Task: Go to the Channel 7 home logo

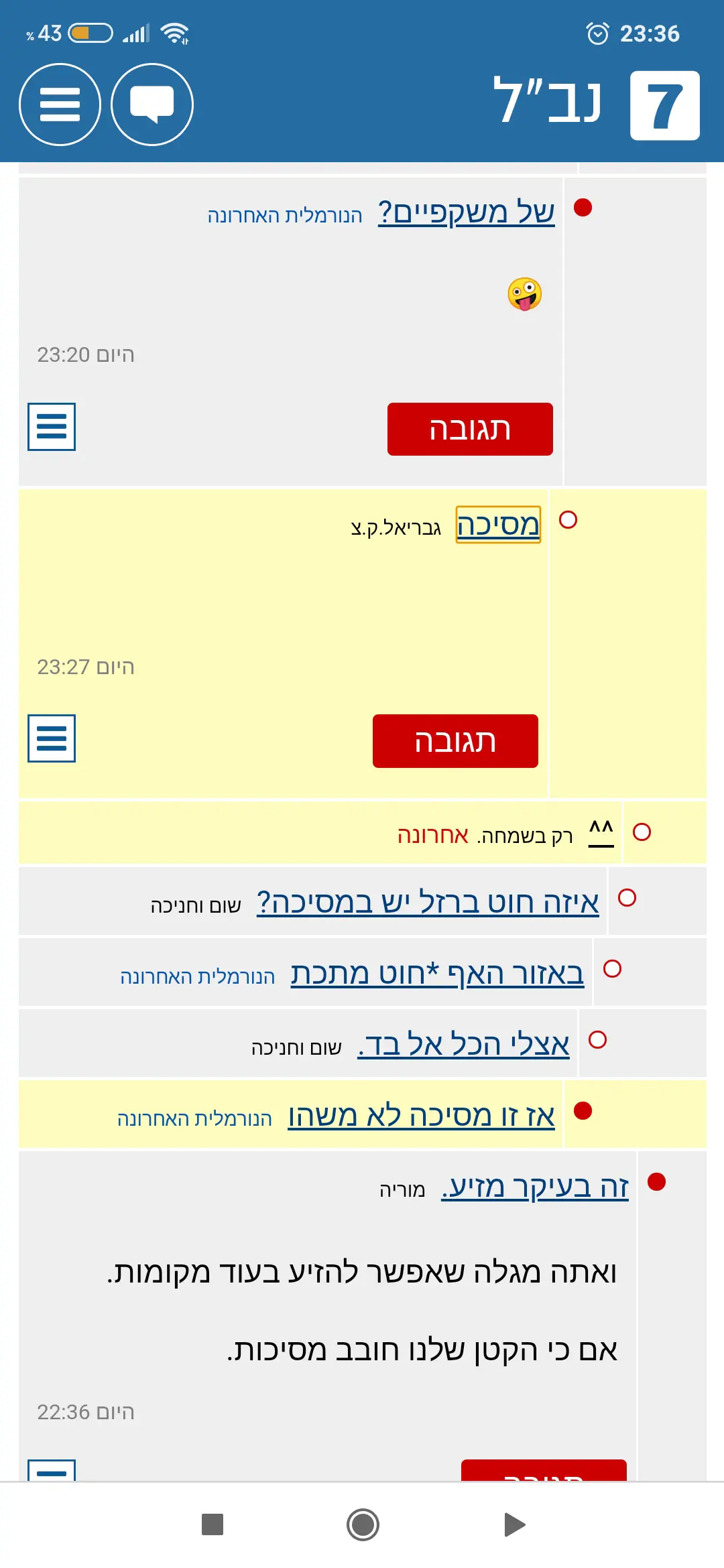Action: pos(664,105)
